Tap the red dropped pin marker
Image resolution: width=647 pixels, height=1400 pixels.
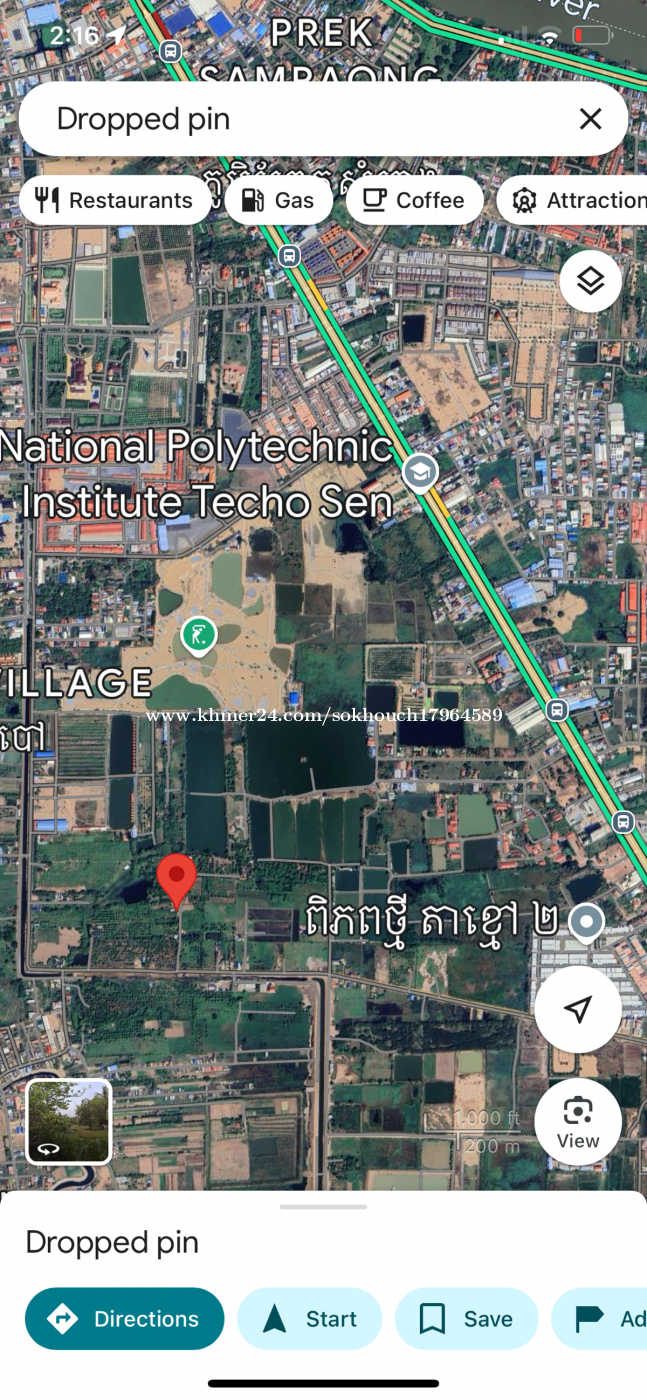(177, 881)
